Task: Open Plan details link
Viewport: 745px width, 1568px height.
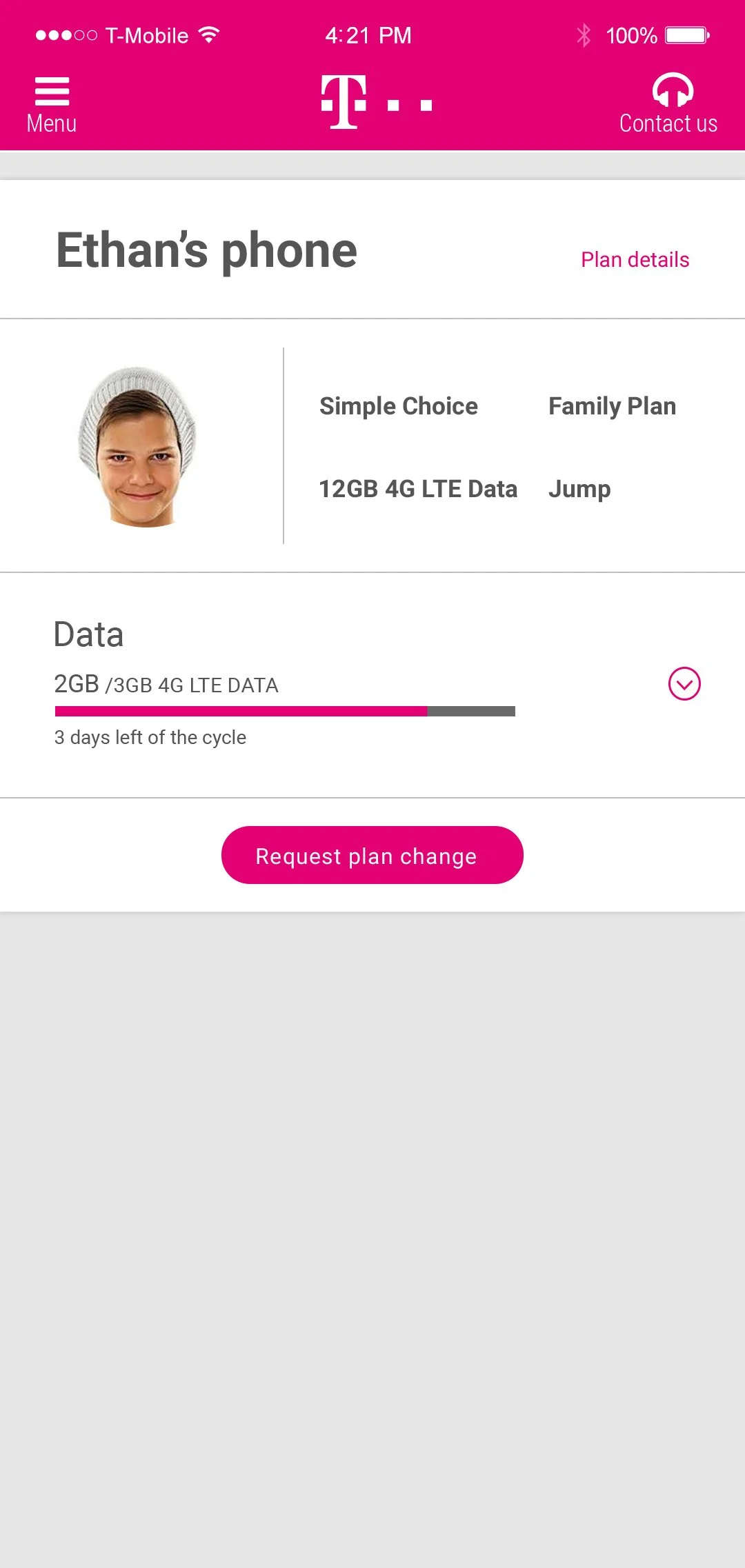Action: (x=635, y=260)
